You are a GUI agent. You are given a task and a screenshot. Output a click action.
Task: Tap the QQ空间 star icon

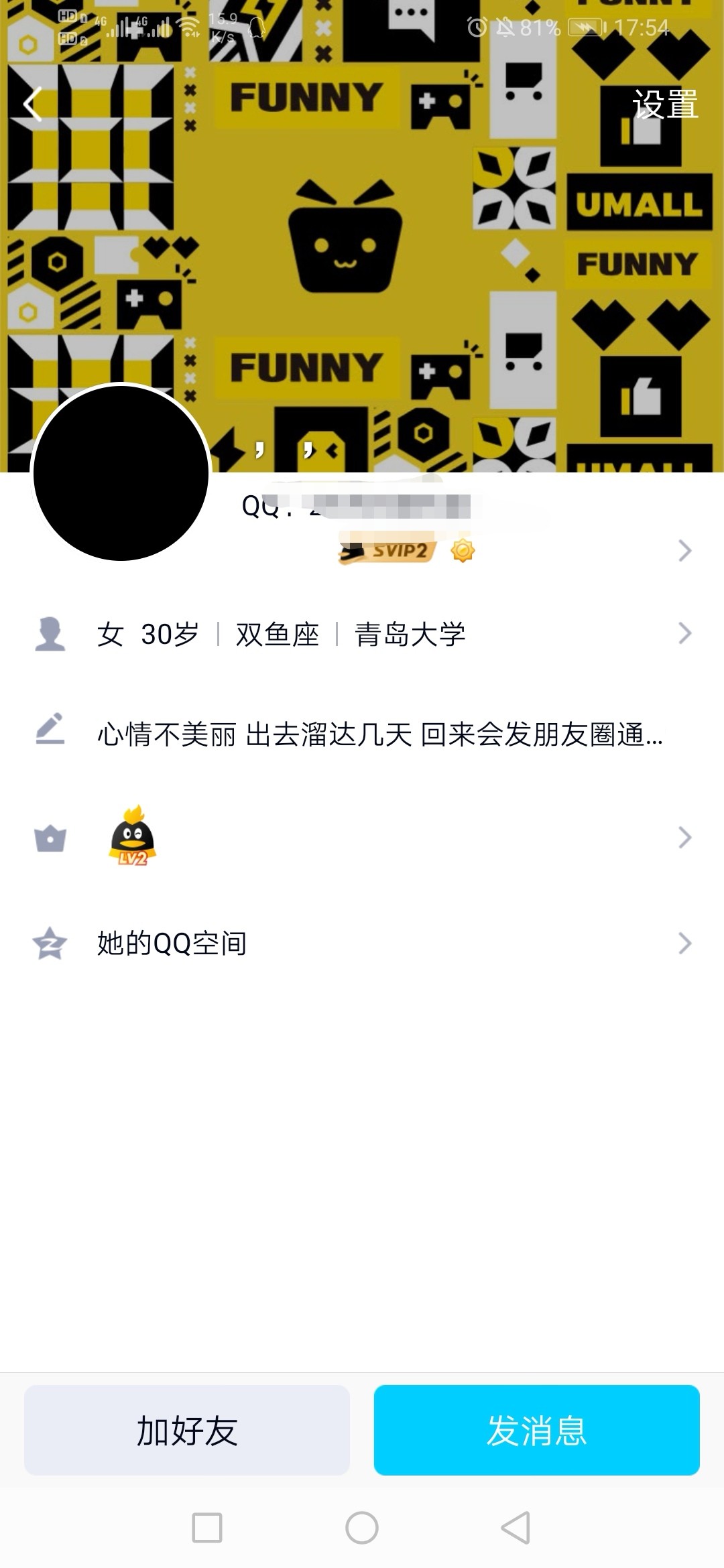49,941
